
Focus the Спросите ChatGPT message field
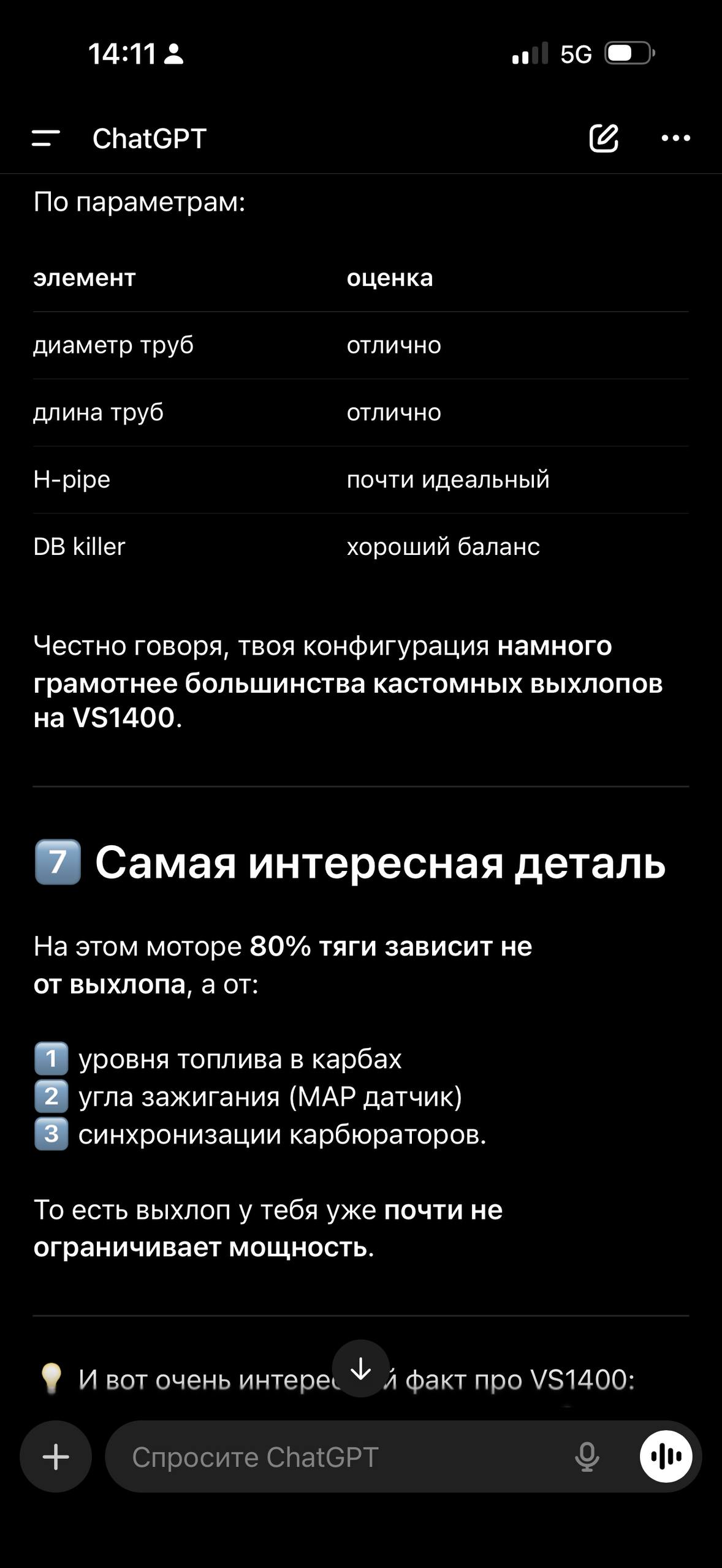coord(343,1457)
